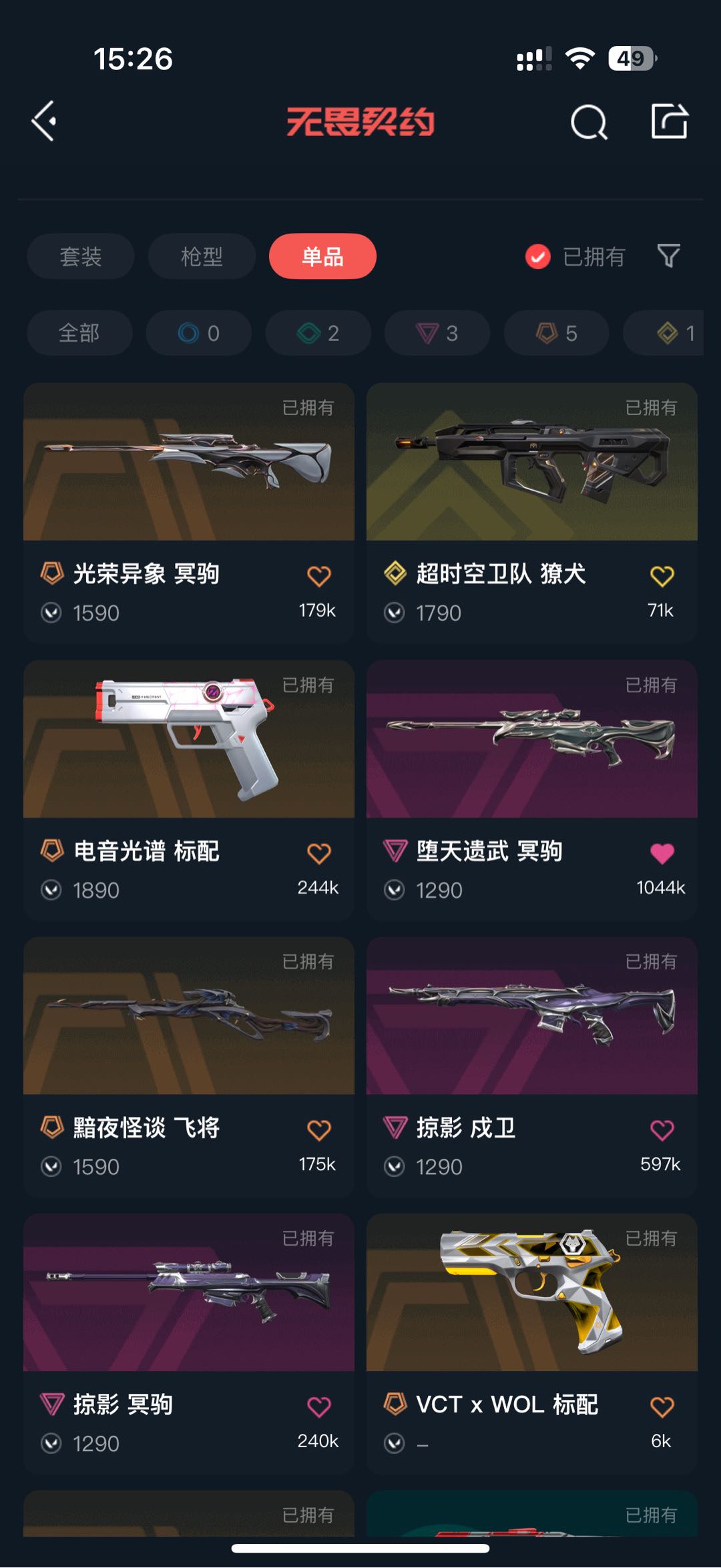Tap the share icon in header
Image resolution: width=721 pixels, height=1568 pixels.
tap(670, 121)
